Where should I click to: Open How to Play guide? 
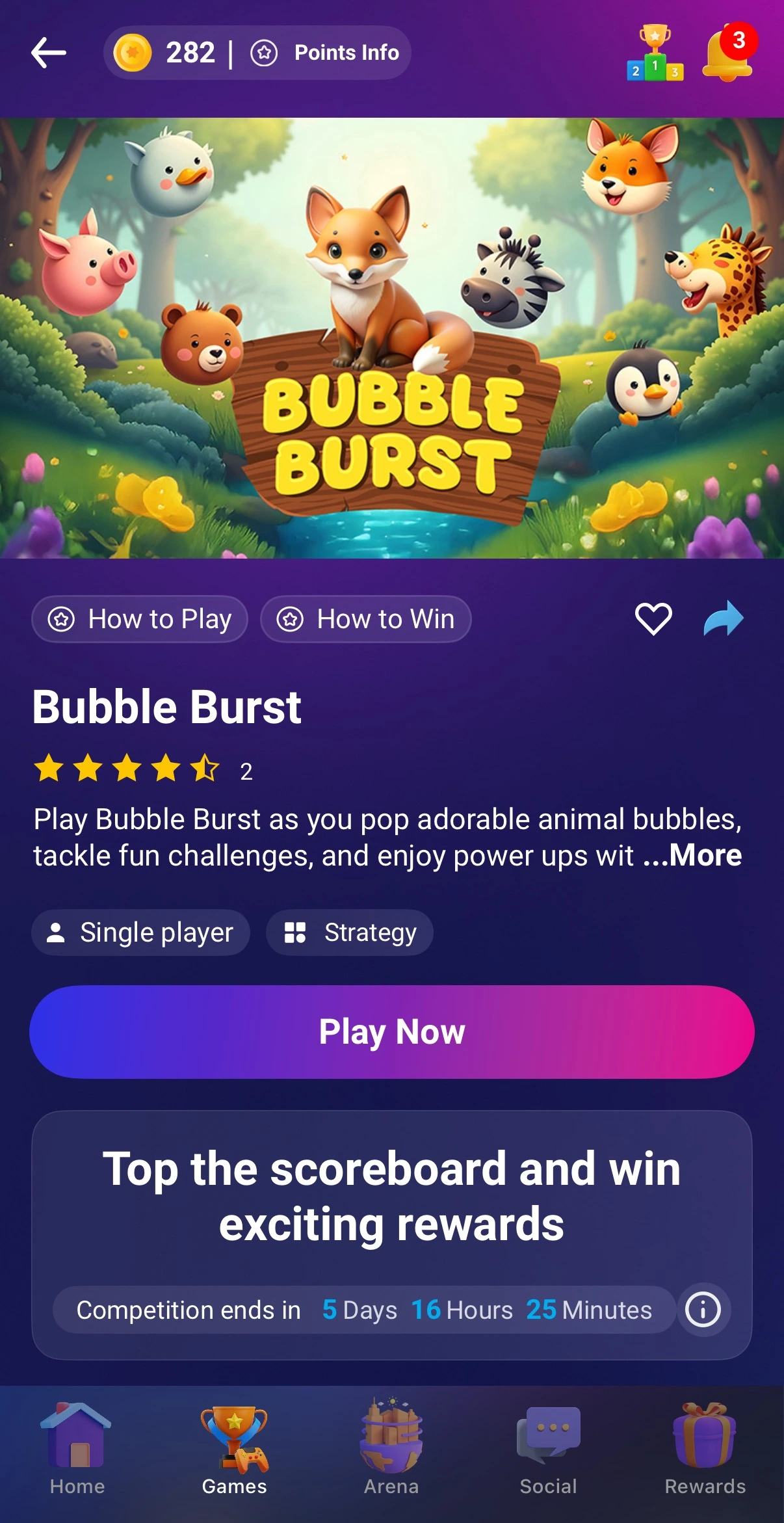click(140, 619)
